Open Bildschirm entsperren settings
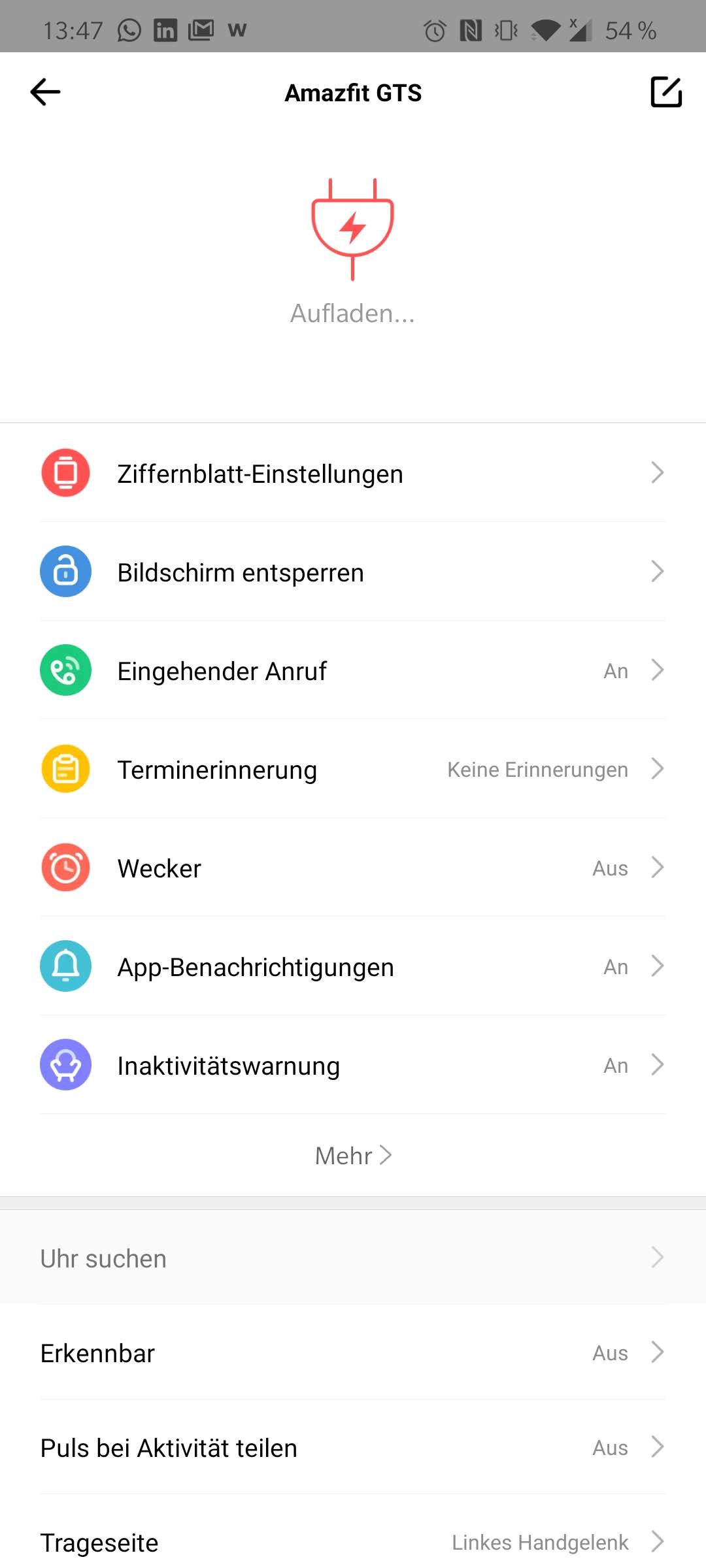This screenshot has width=706, height=1568. (x=353, y=572)
